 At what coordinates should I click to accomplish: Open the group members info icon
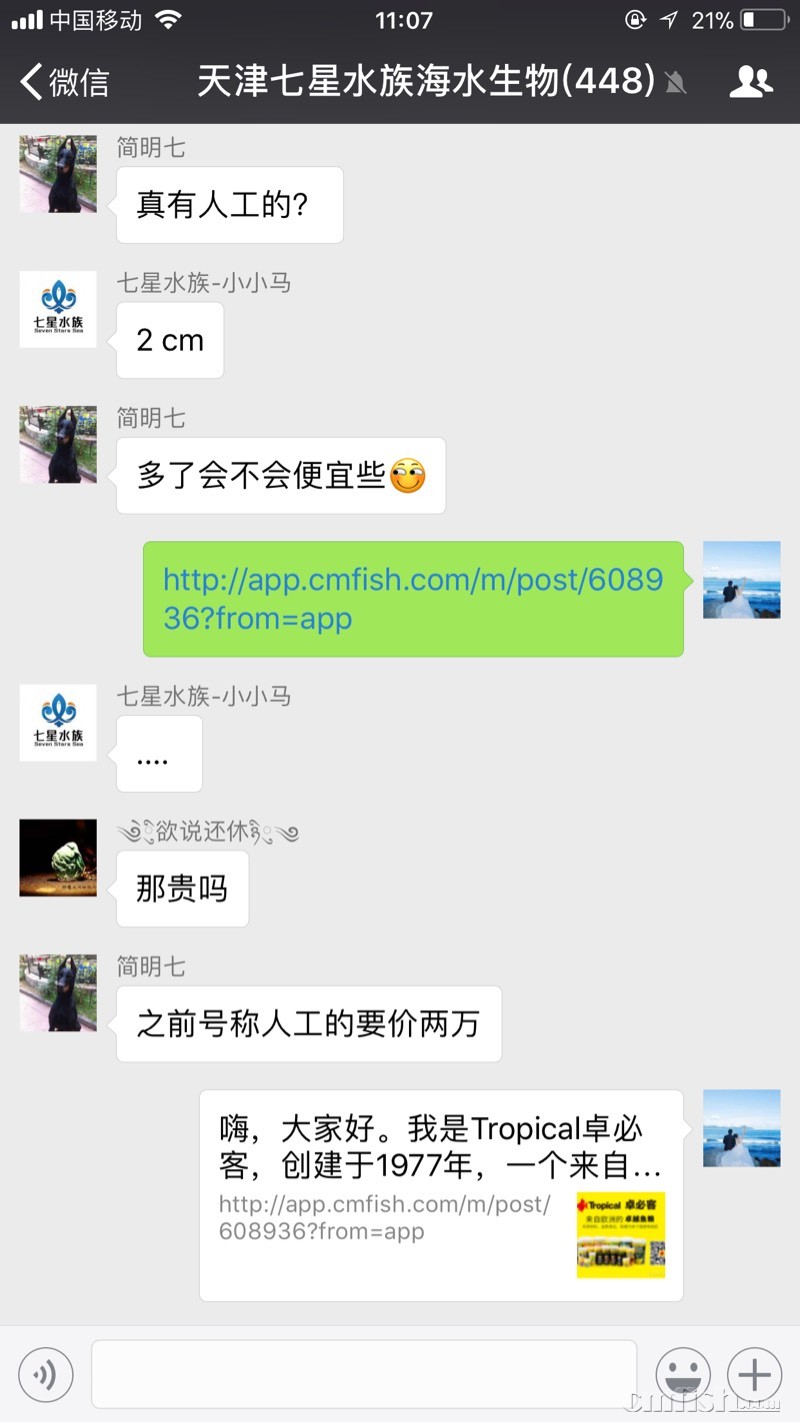pyautogui.click(x=751, y=82)
